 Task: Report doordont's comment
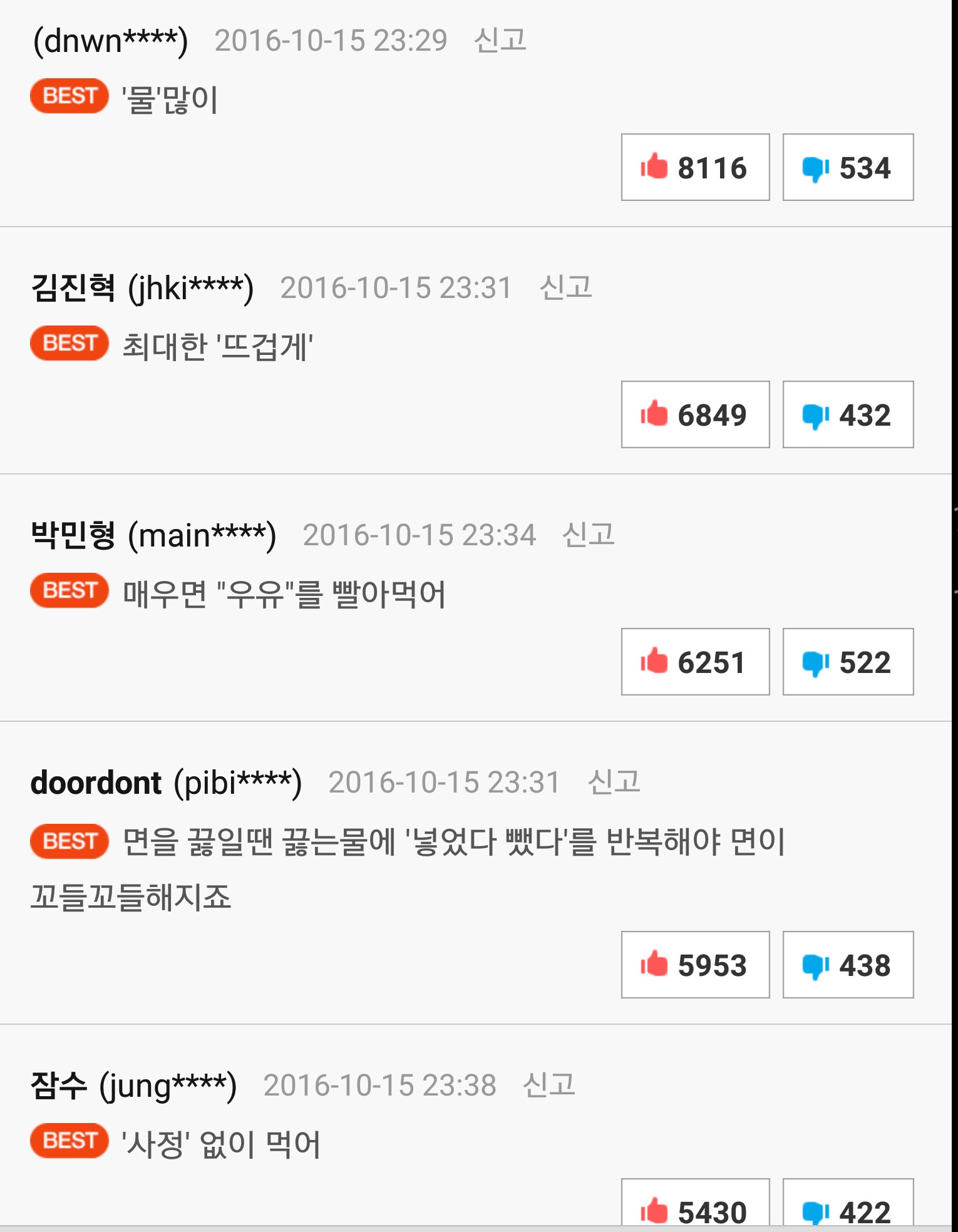pyautogui.click(x=614, y=782)
